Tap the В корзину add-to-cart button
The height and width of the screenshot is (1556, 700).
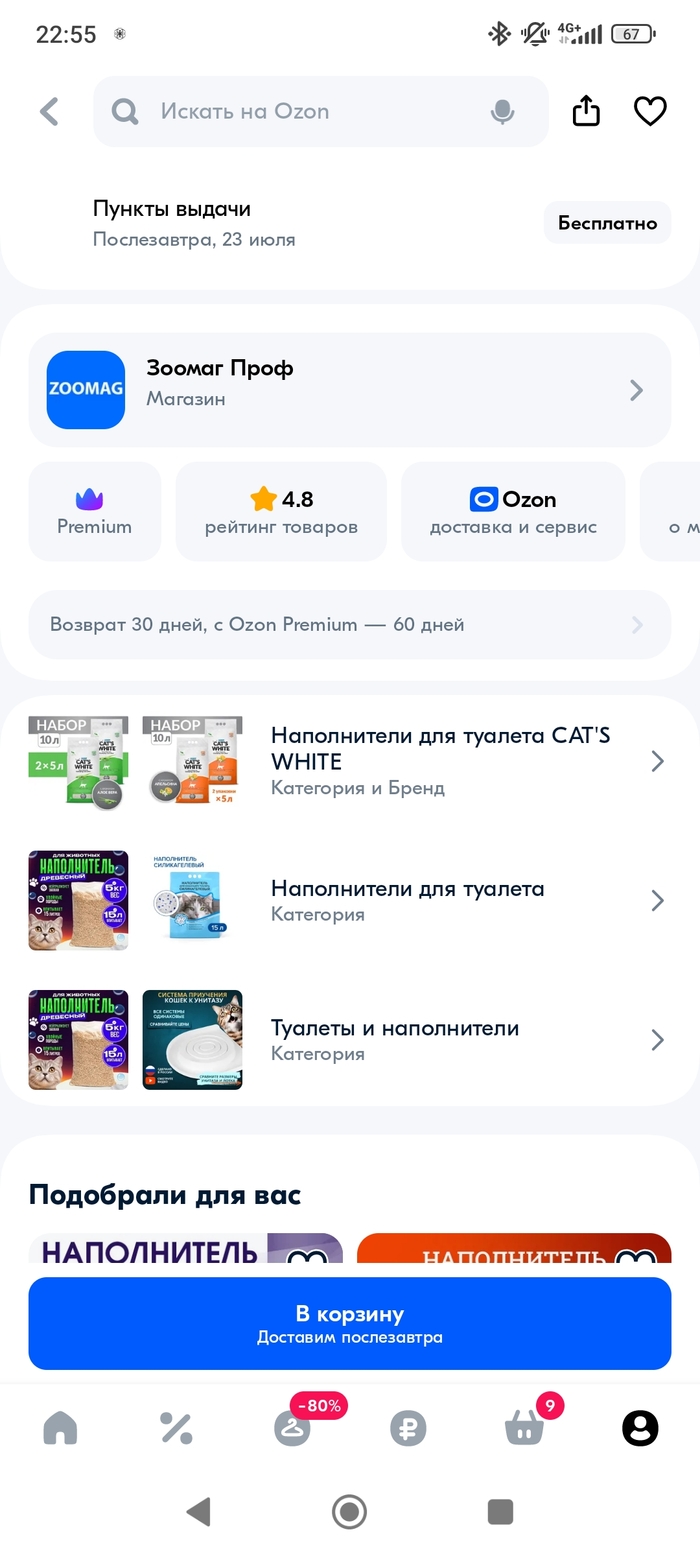(349, 1323)
